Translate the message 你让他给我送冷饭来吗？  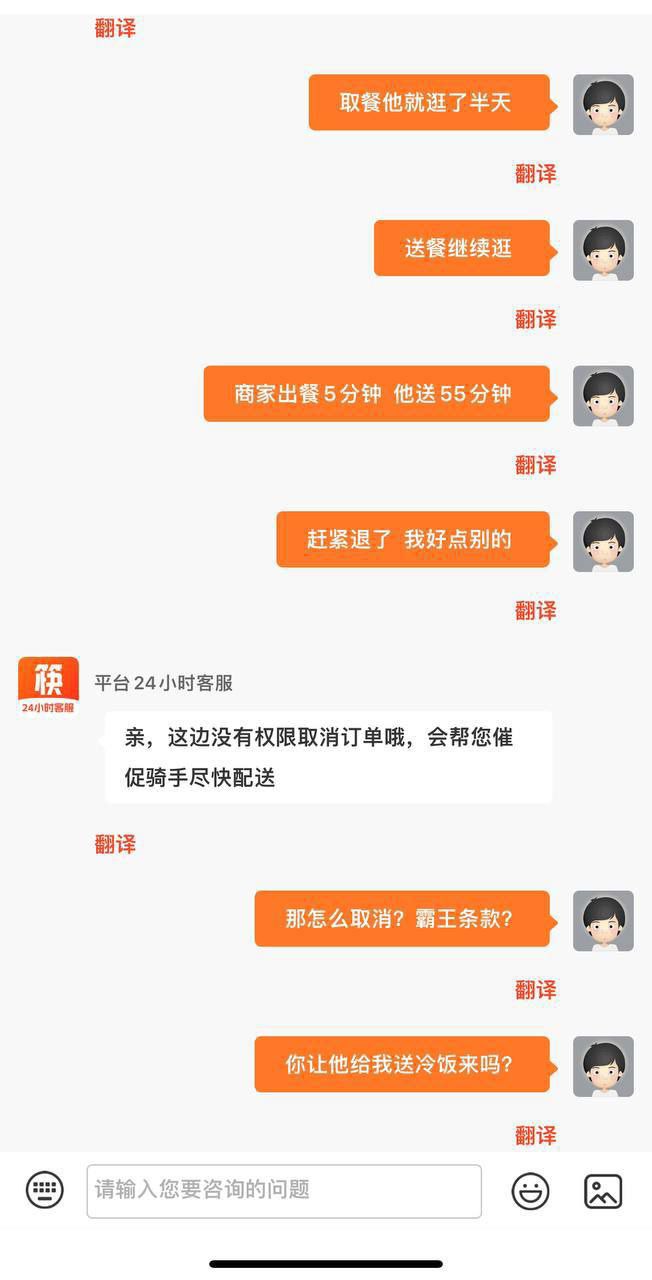click(535, 1135)
